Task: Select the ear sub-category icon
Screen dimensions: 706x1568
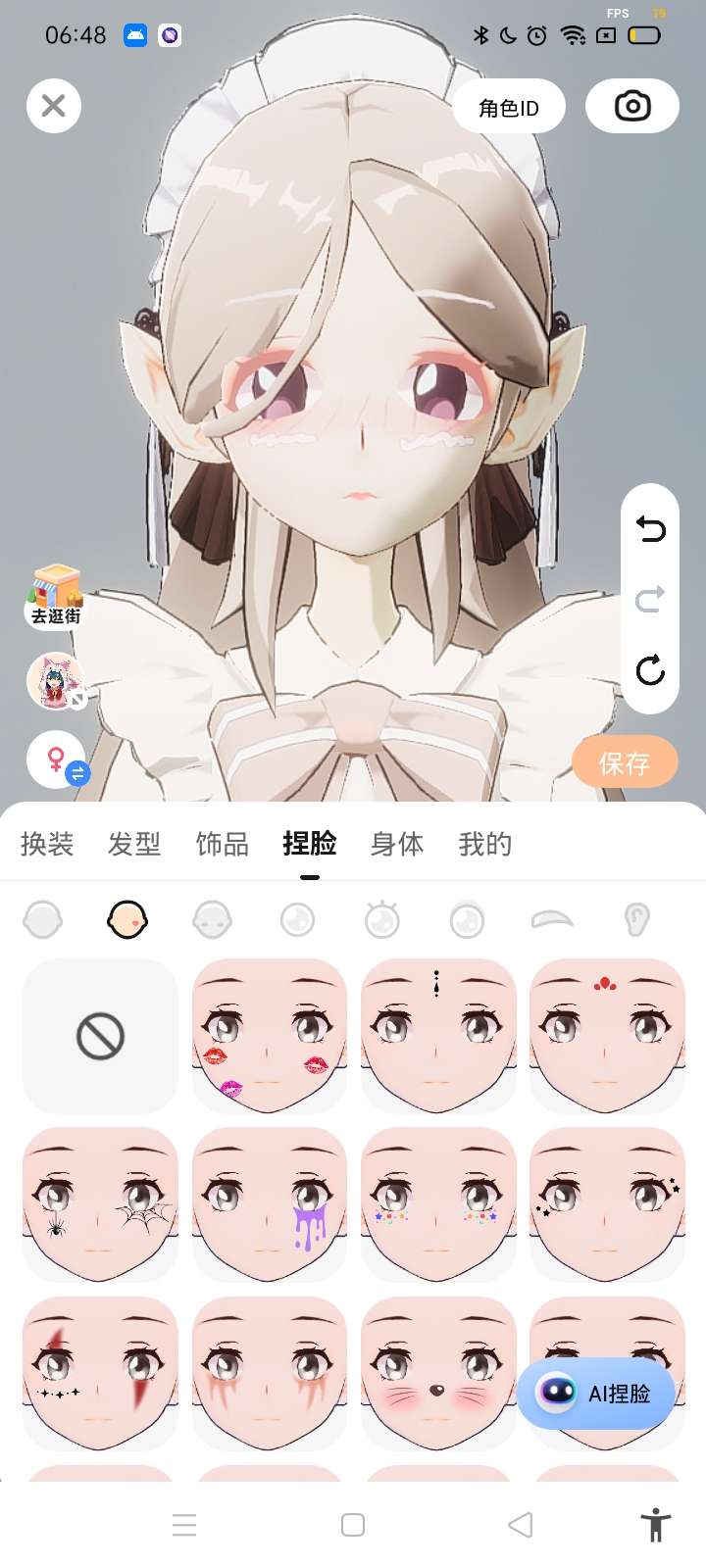Action: pyautogui.click(x=636, y=919)
